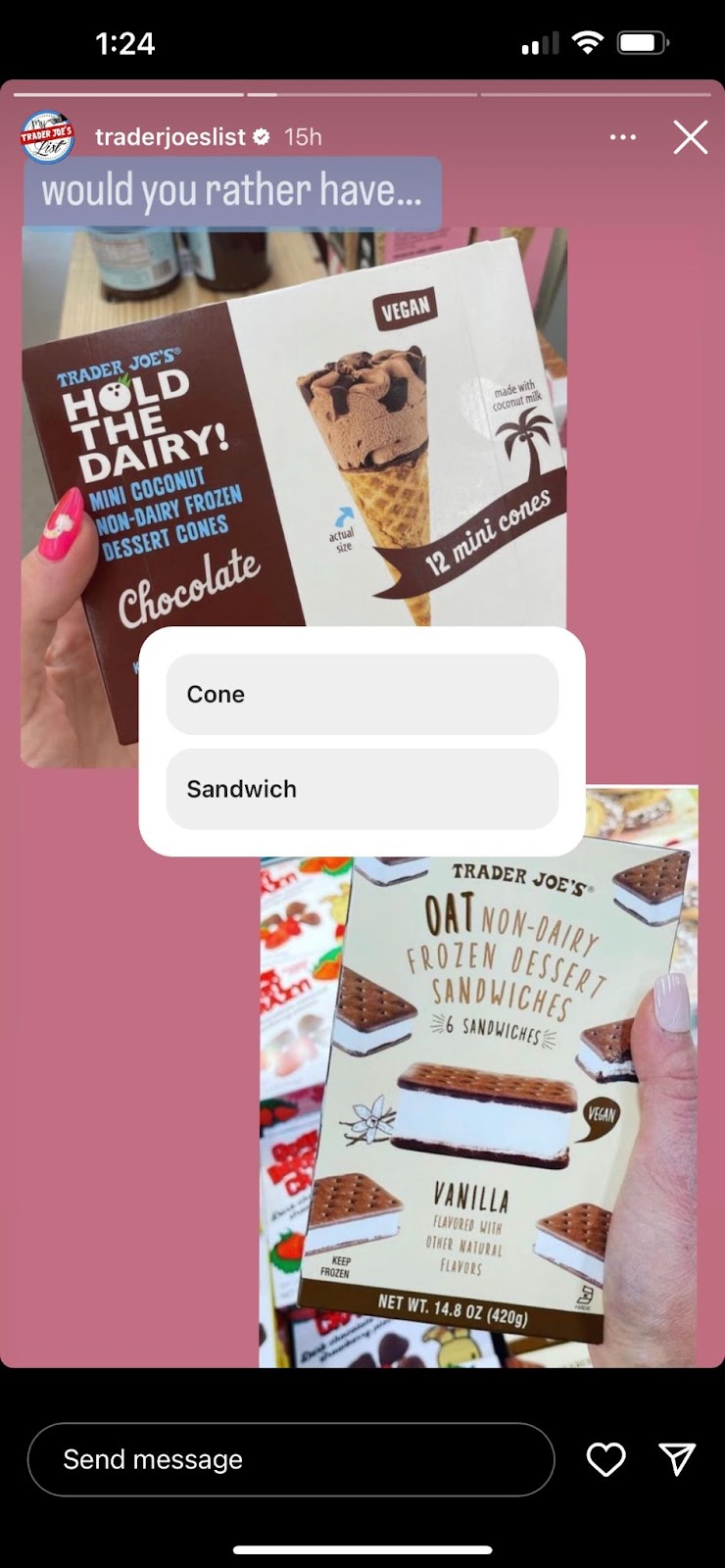Share the story via paper plane icon
The image size is (725, 1568).
pos(677,1459)
